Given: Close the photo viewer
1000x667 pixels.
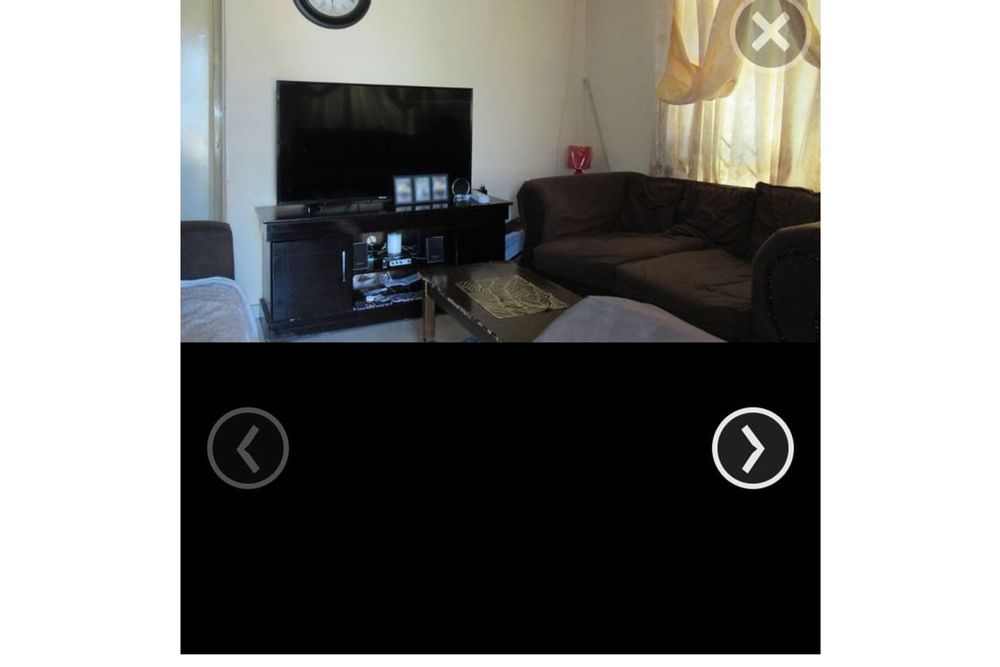Looking at the screenshot, I should 770,34.
